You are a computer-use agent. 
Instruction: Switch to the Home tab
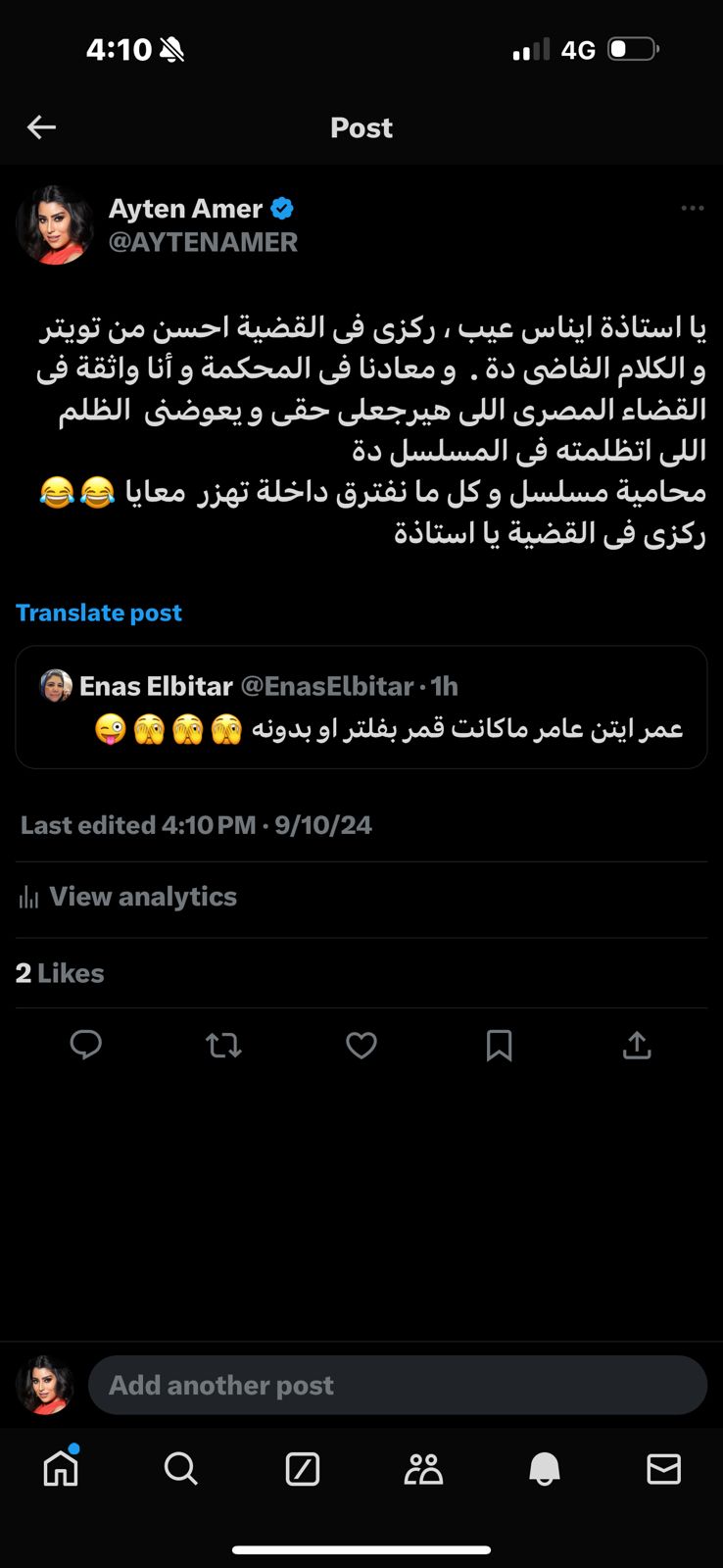61,1468
